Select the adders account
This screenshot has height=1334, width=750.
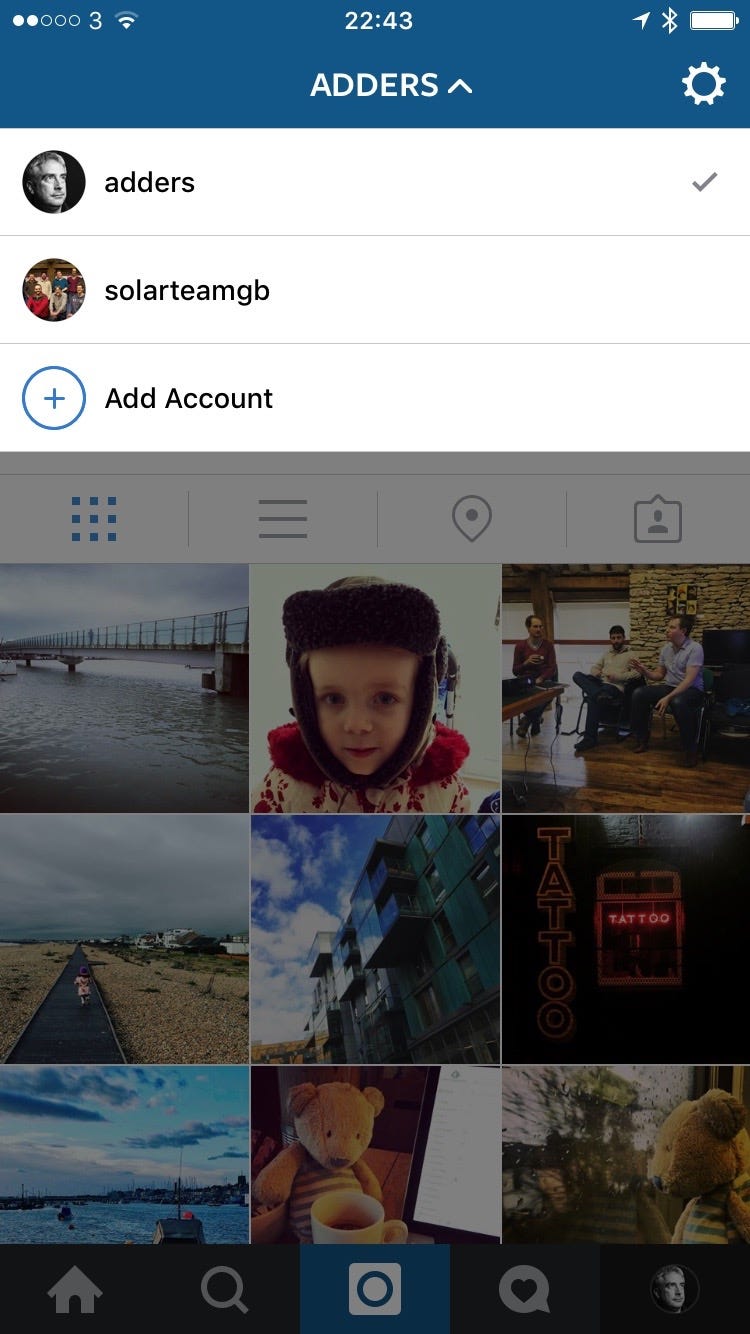click(375, 183)
